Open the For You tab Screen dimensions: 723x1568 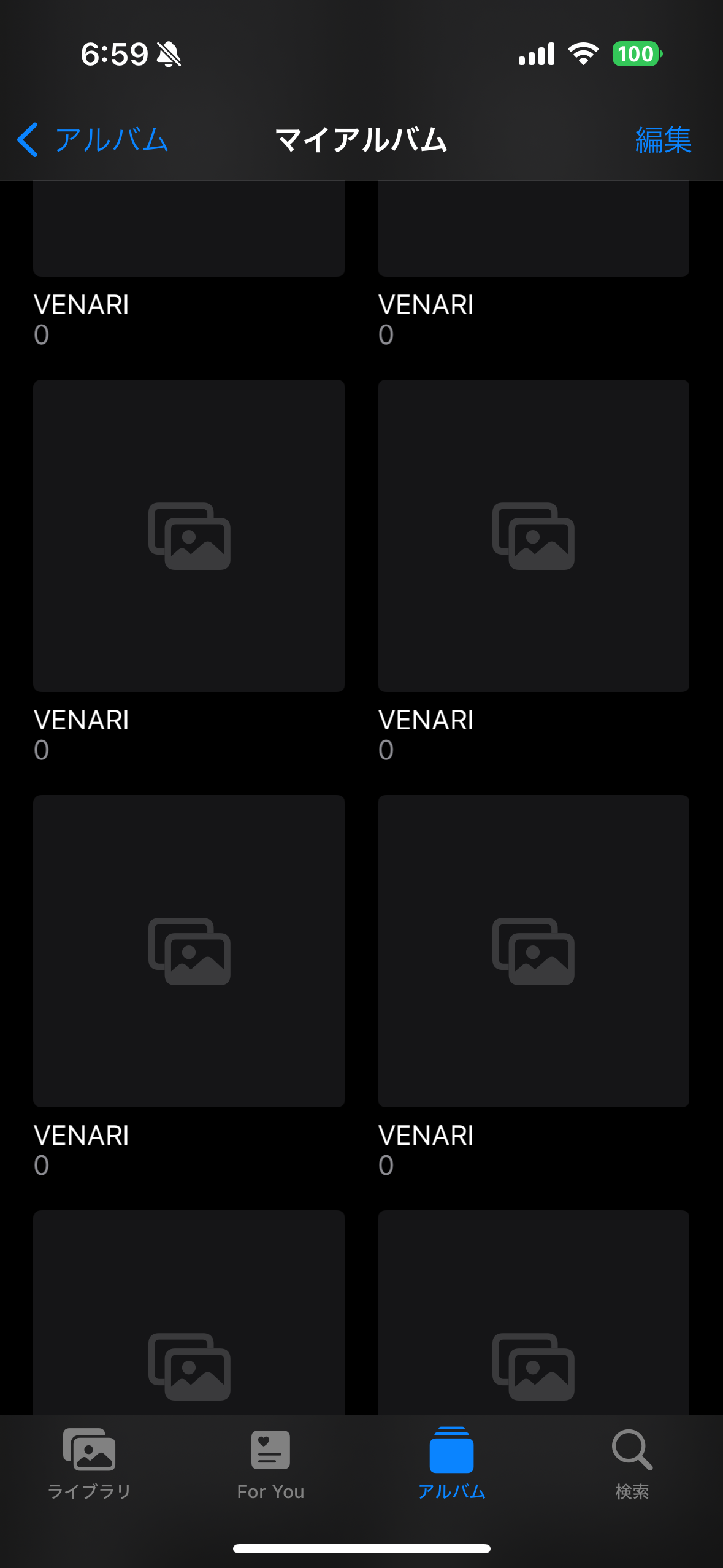point(270,1464)
